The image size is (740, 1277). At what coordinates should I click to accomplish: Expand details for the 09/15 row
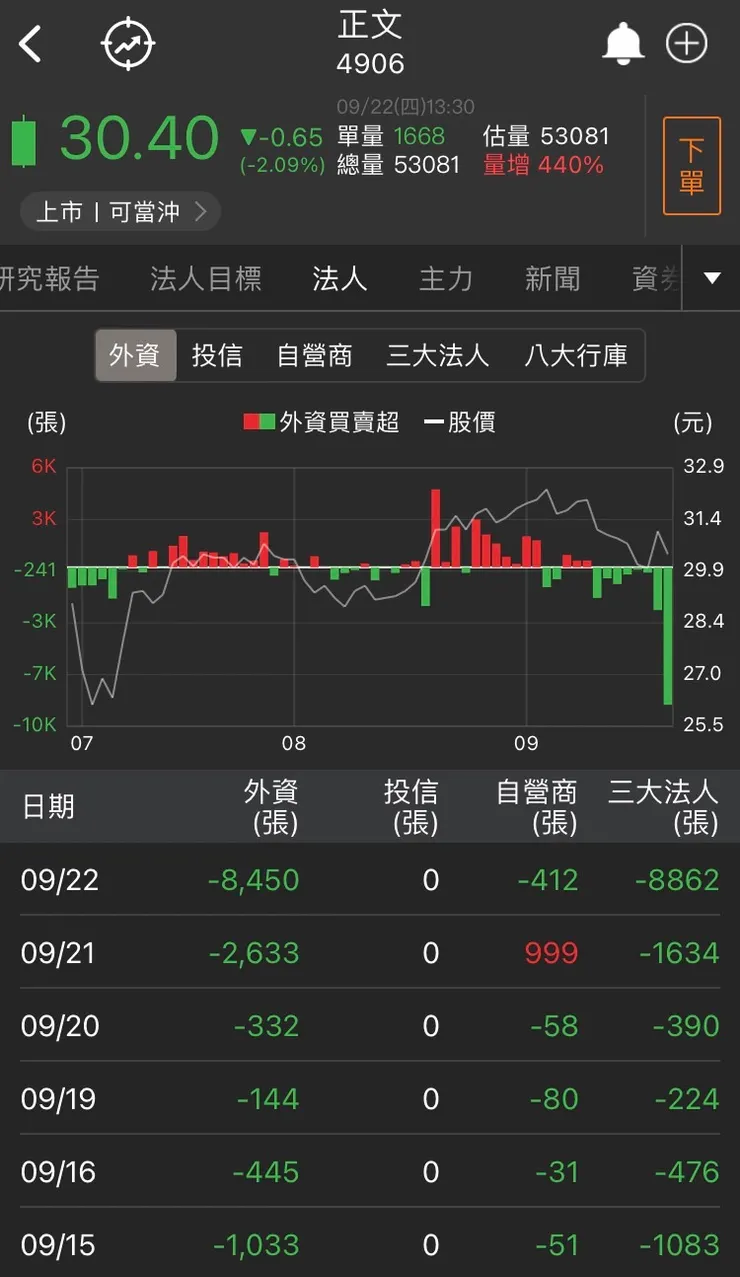[x=370, y=1245]
